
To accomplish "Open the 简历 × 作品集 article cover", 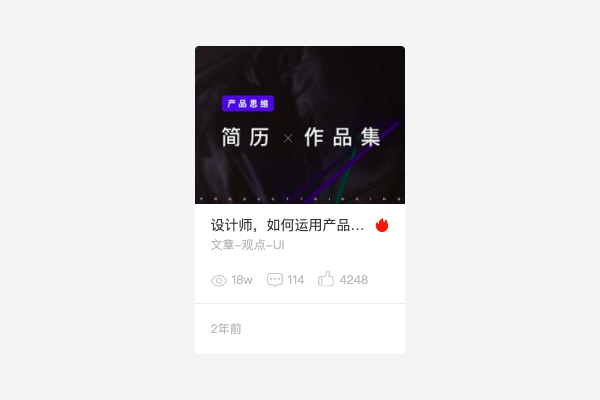I will 300,125.
